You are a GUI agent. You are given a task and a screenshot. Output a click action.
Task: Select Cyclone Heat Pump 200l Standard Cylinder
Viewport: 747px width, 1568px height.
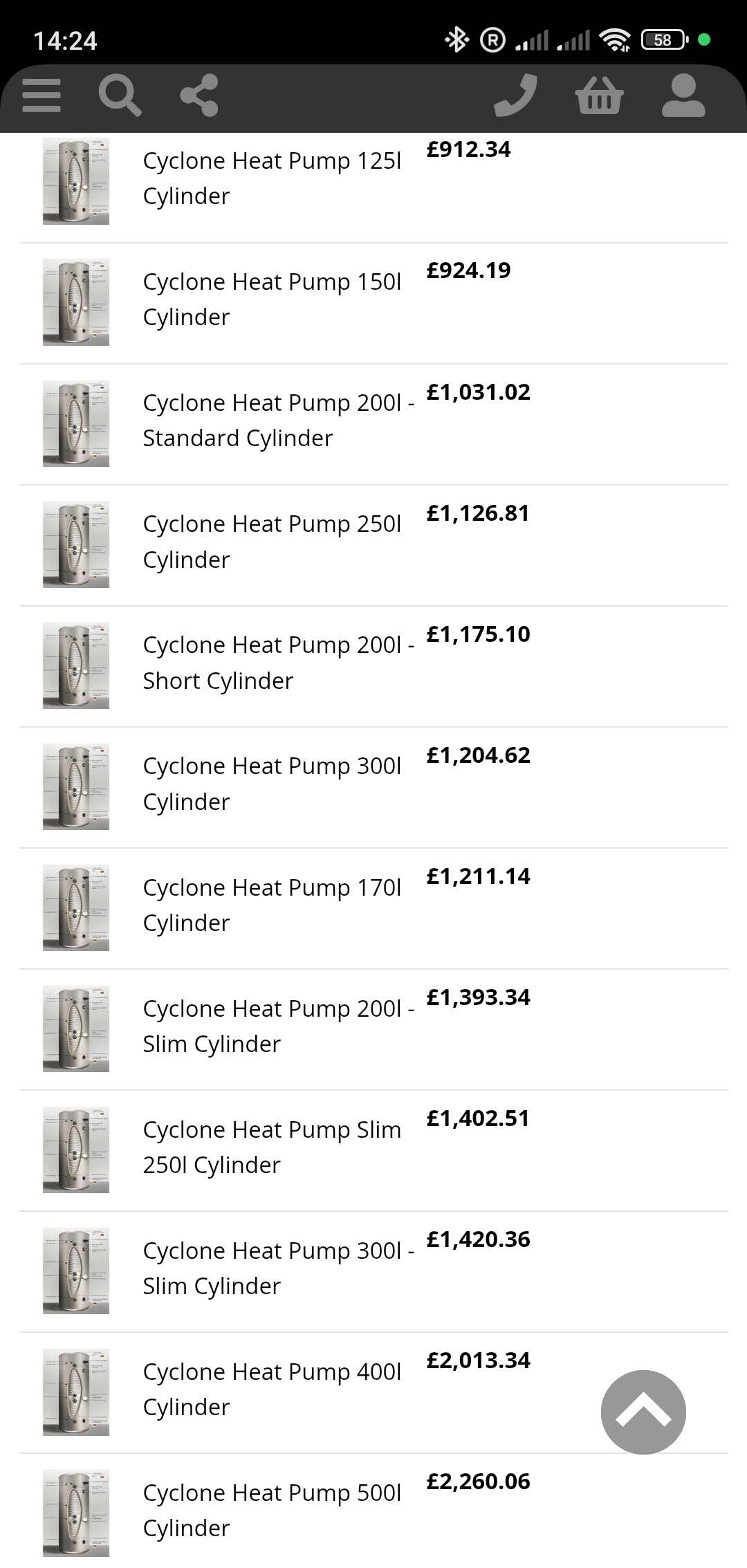pos(278,421)
